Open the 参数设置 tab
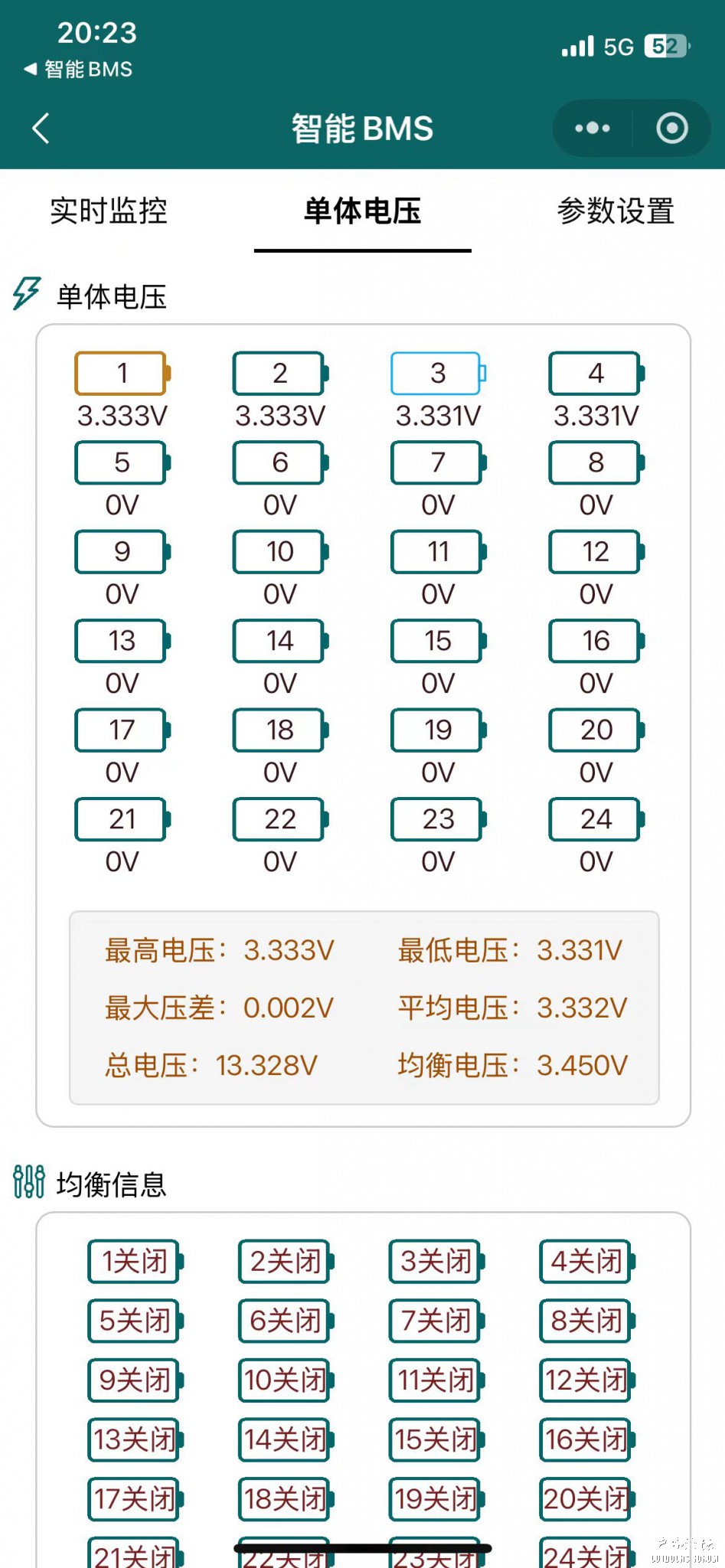Image resolution: width=725 pixels, height=1568 pixels. 616,211
